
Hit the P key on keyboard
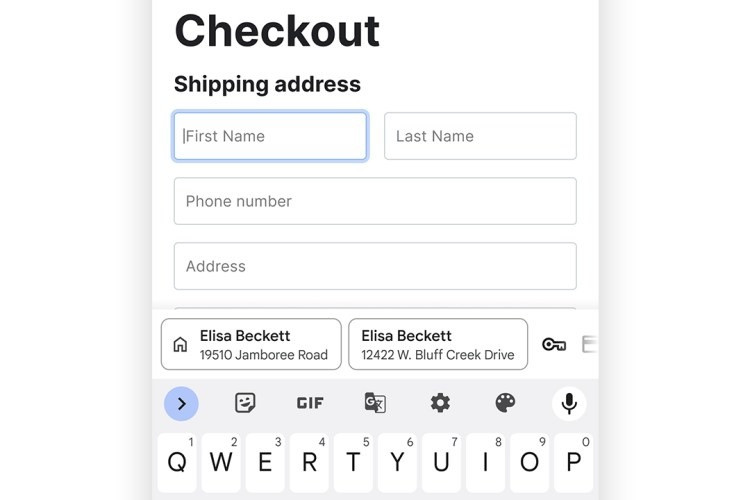[x=573, y=462]
